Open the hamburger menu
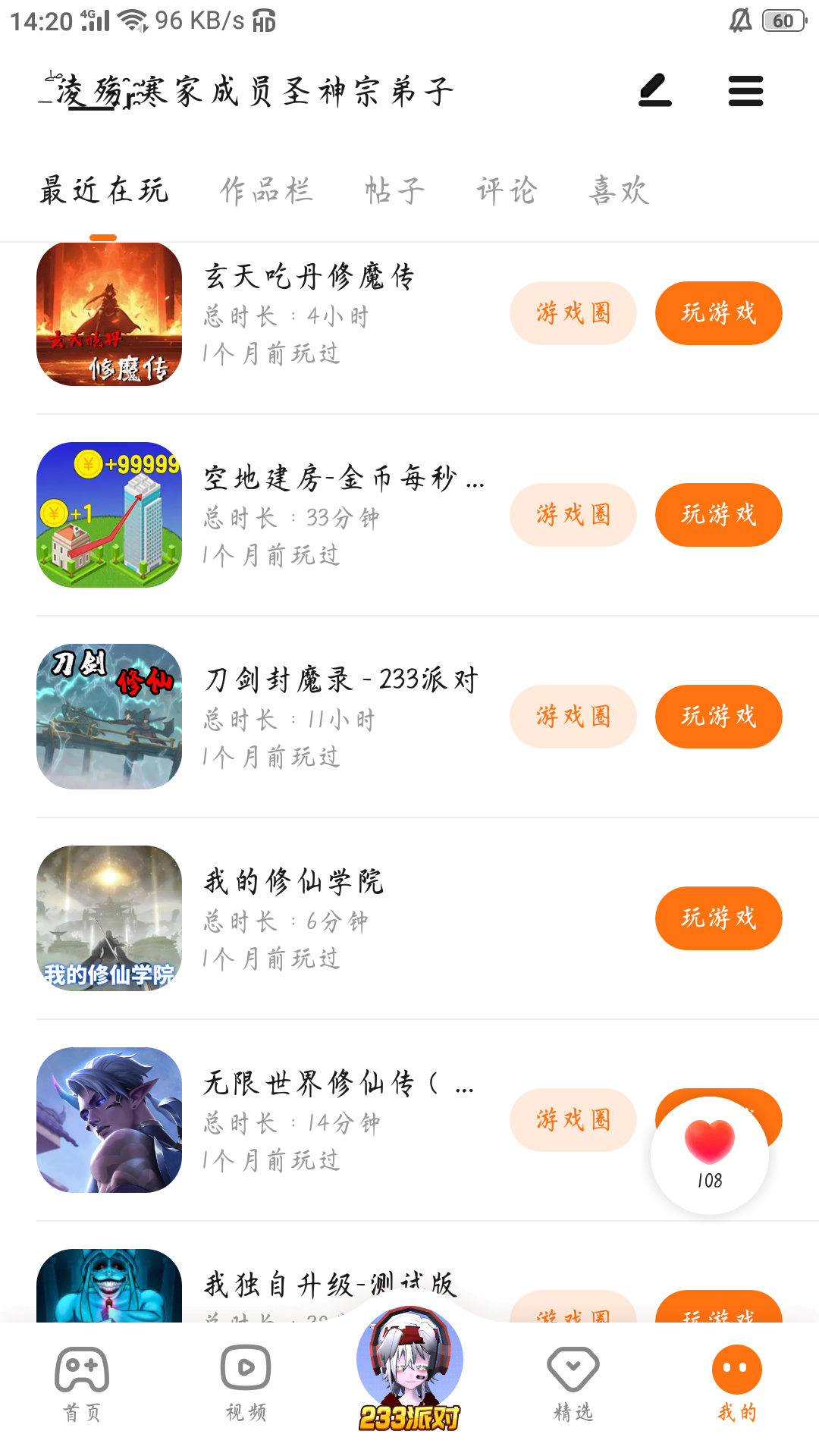 745,91
